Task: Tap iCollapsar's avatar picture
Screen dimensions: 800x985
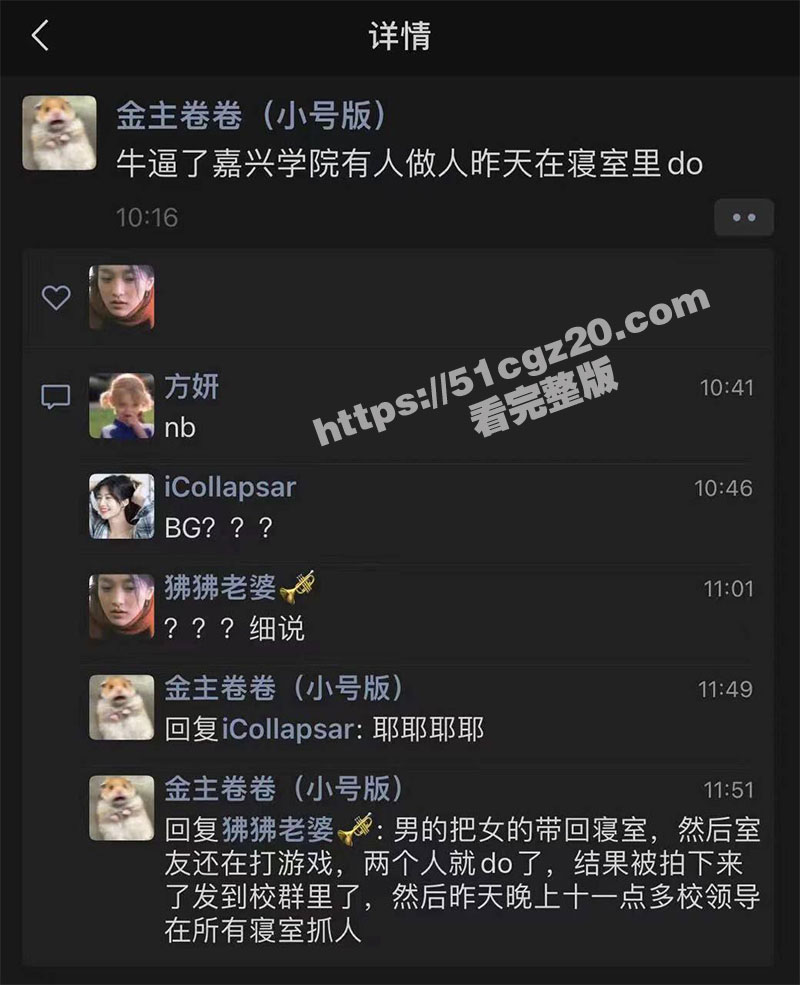Action: pos(122,506)
